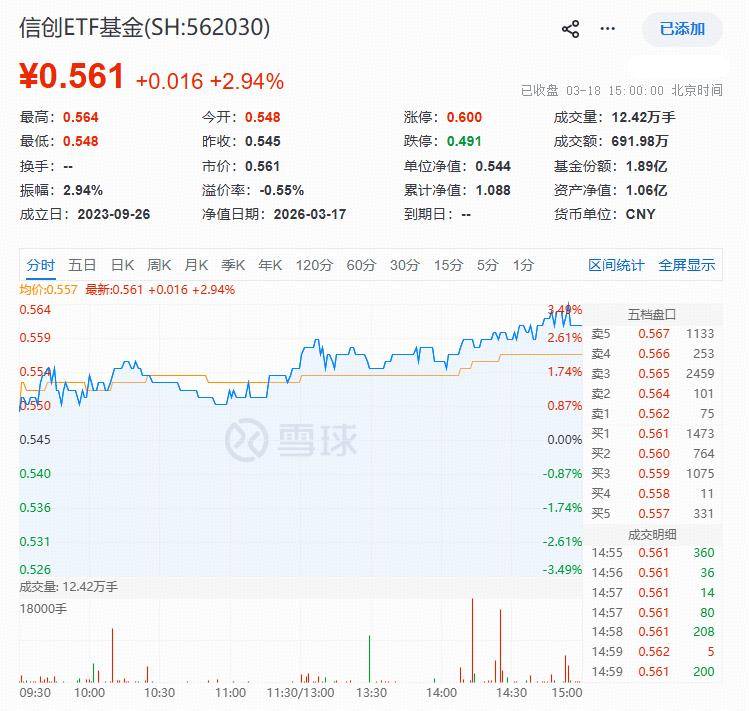Select the 15分 interval
The height and width of the screenshot is (711, 749).
(x=449, y=265)
